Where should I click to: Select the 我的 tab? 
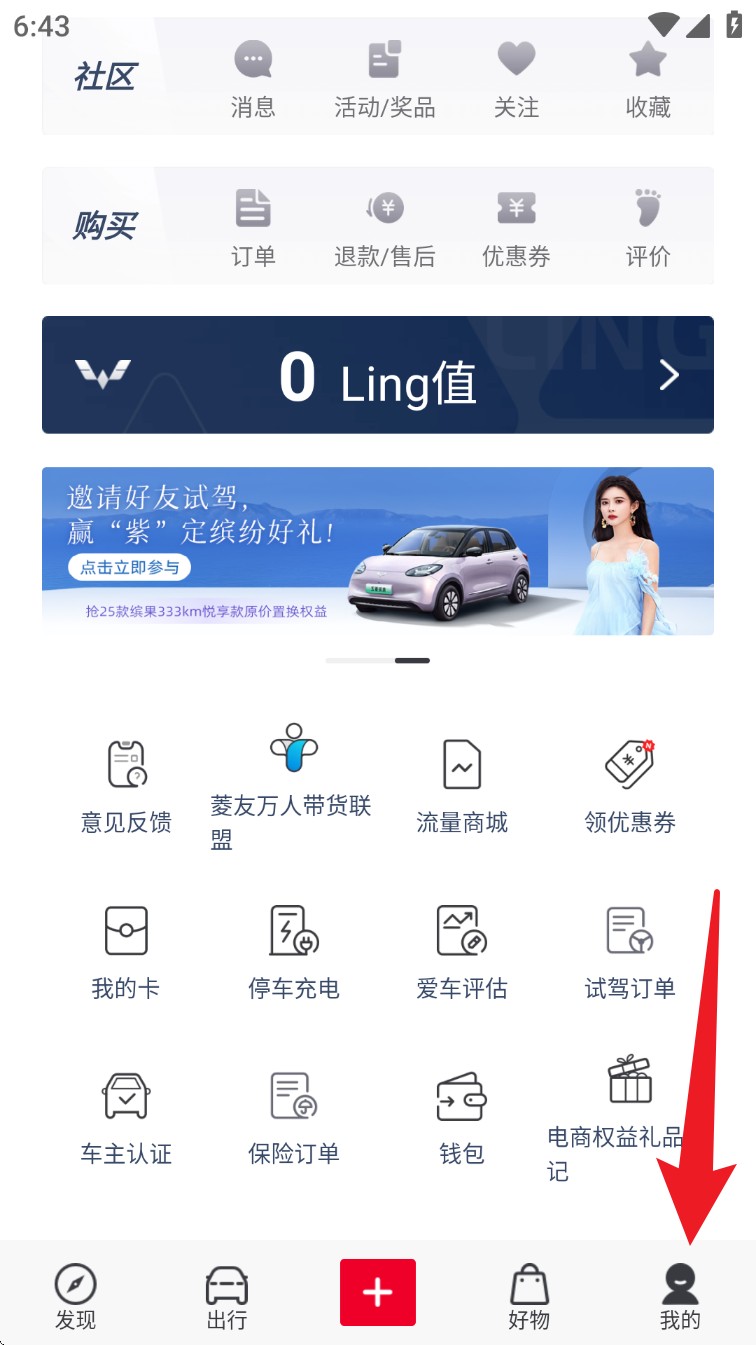680,1296
